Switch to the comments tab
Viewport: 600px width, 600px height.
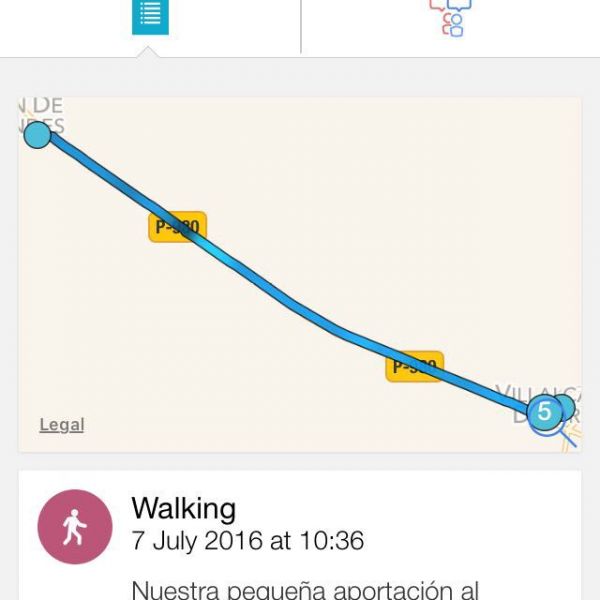point(450,18)
